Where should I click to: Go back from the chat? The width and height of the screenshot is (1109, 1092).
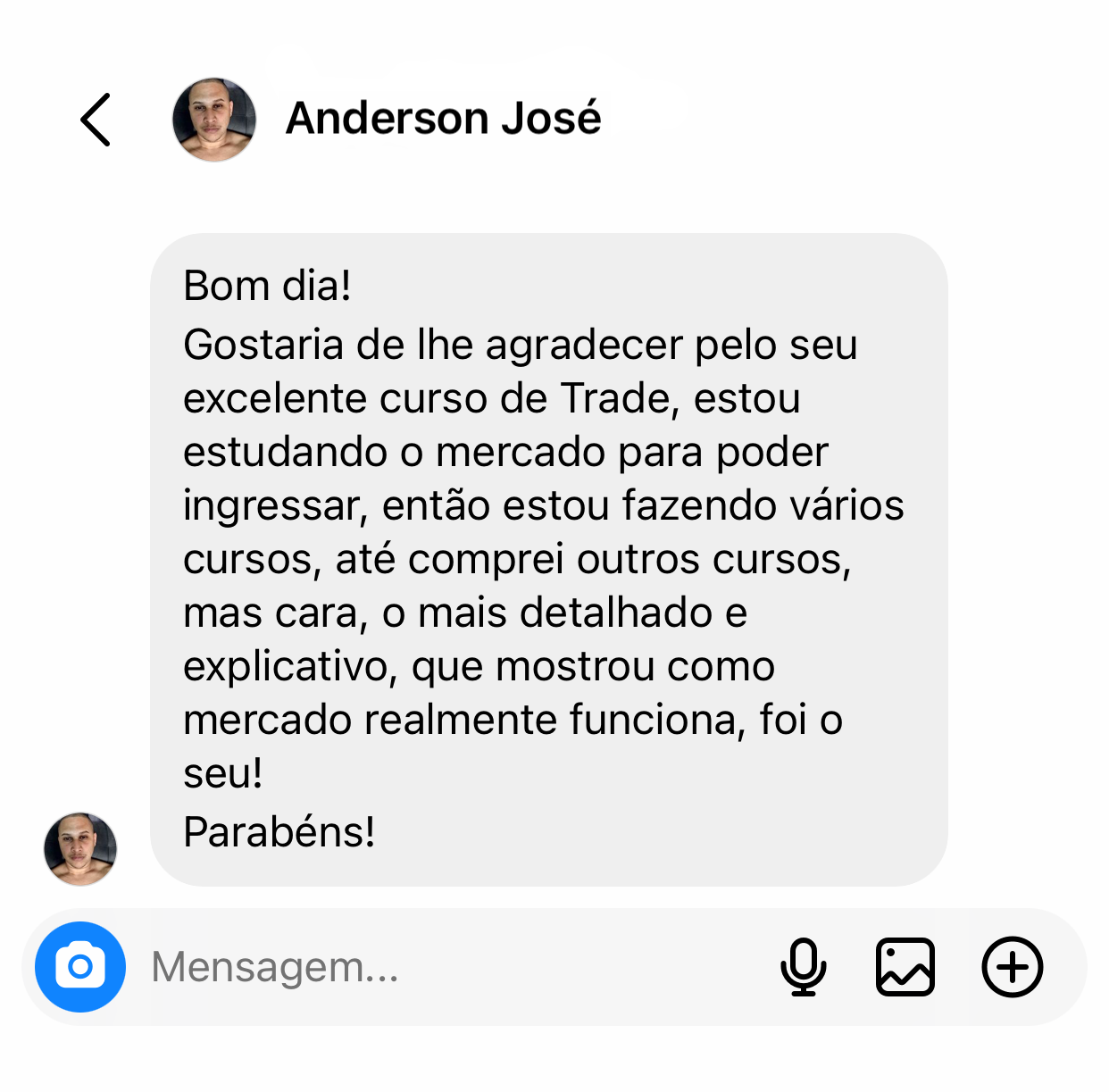pyautogui.click(x=96, y=120)
